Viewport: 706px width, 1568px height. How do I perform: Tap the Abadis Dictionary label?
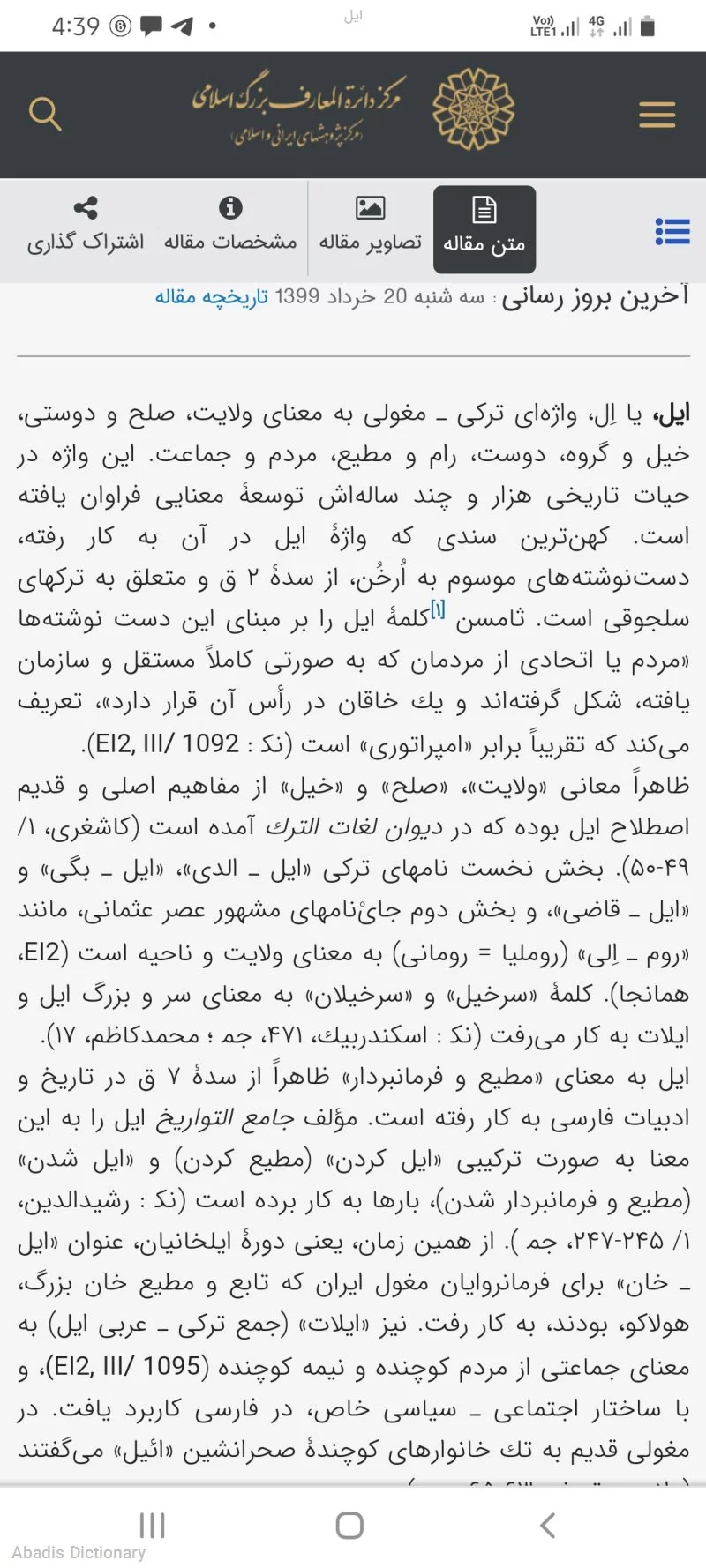tap(78, 1554)
